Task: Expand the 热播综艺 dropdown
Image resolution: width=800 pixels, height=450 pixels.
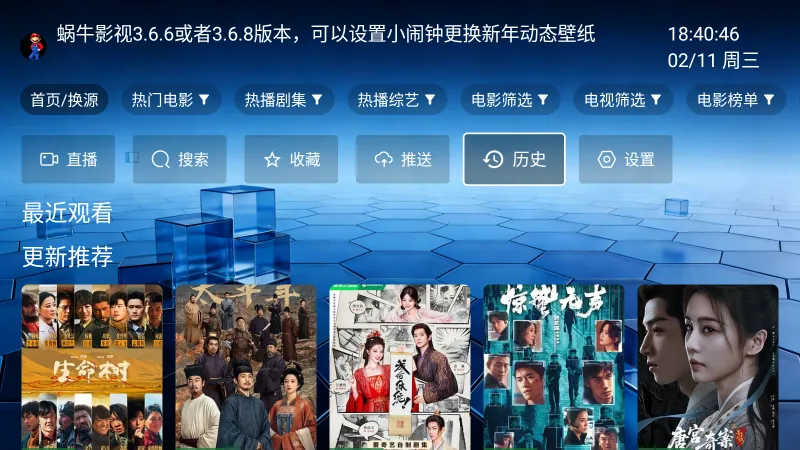Action: (x=397, y=100)
